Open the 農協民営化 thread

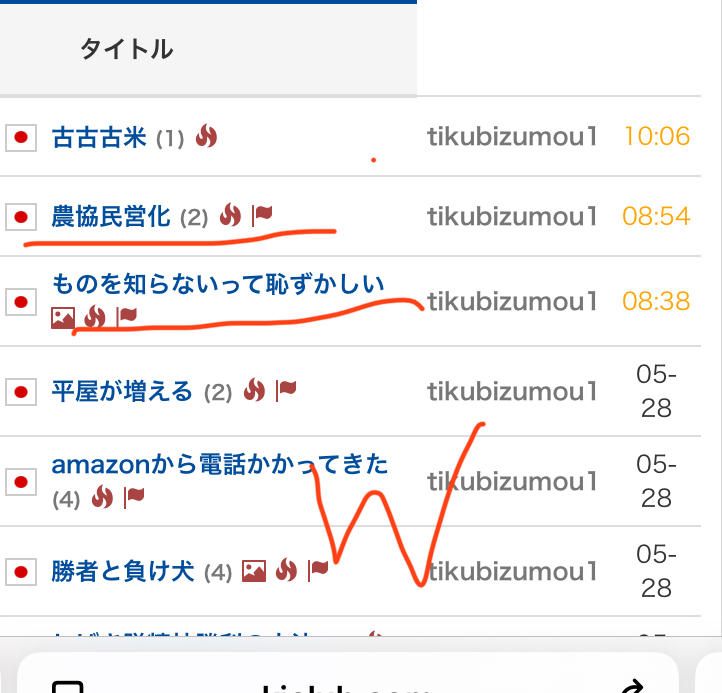click(111, 215)
